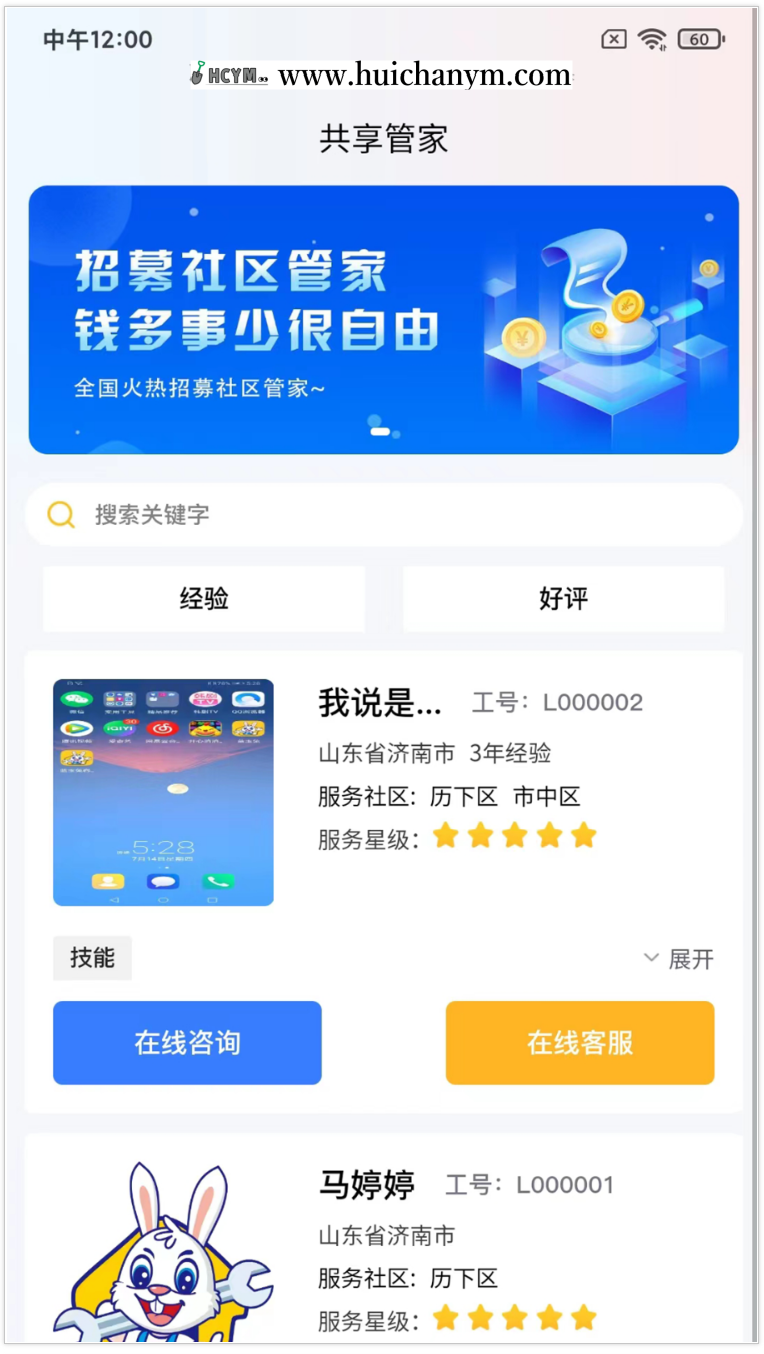Tap the battery indicator showing 60
This screenshot has width=764, height=1354.
tap(700, 39)
